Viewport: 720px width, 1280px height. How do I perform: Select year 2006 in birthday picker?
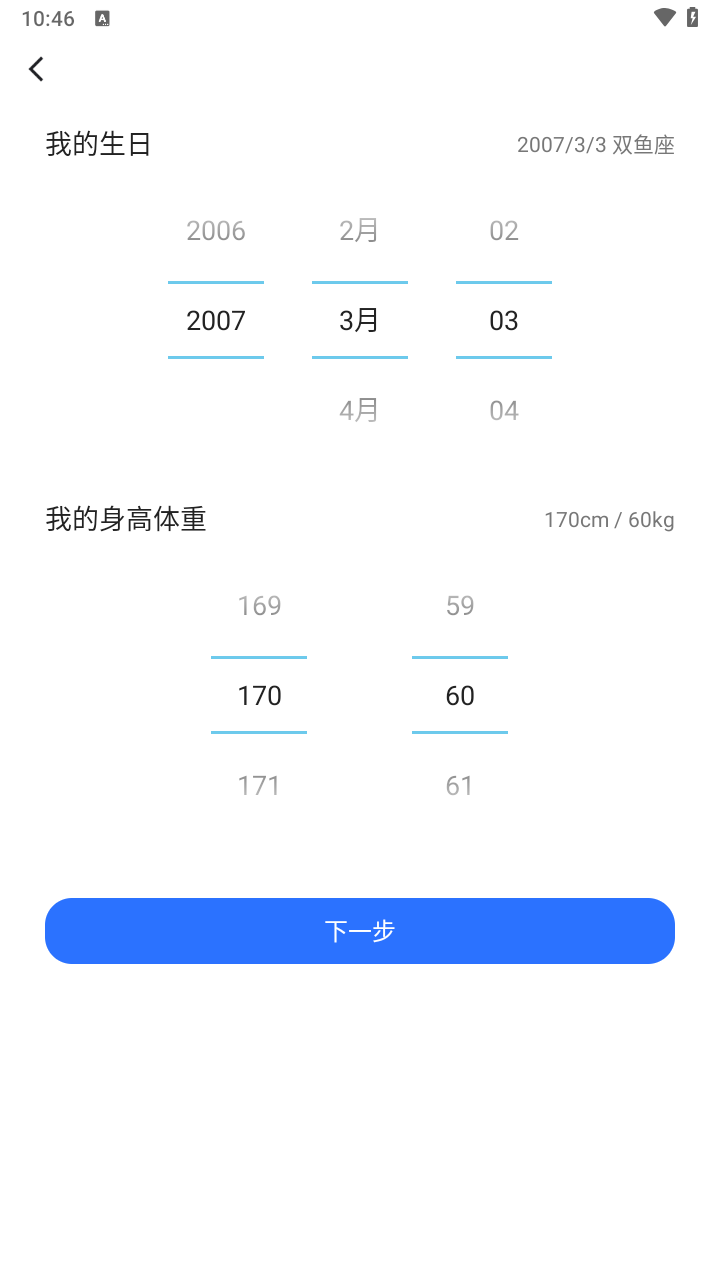215,231
